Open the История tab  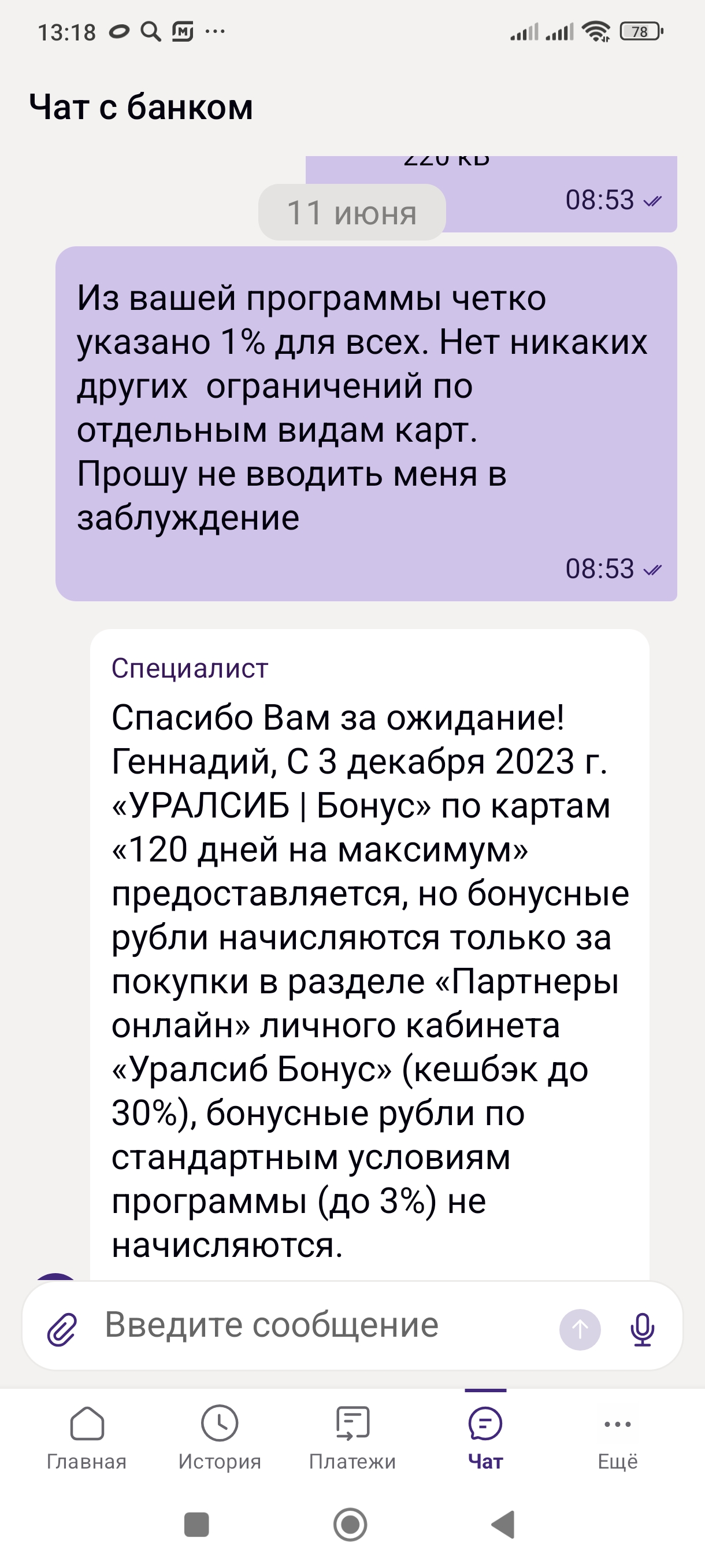pyautogui.click(x=220, y=1438)
